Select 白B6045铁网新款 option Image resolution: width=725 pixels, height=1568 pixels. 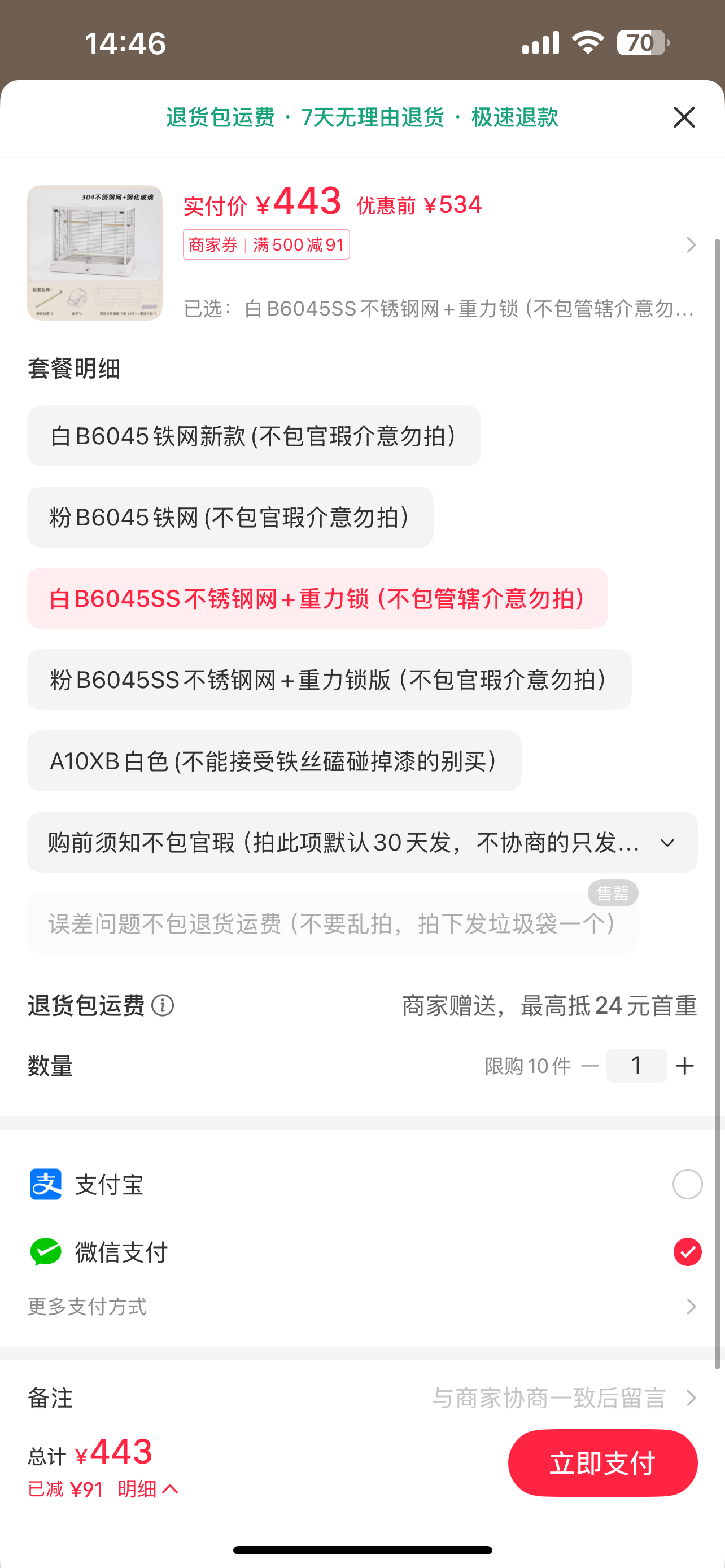pyautogui.click(x=253, y=436)
